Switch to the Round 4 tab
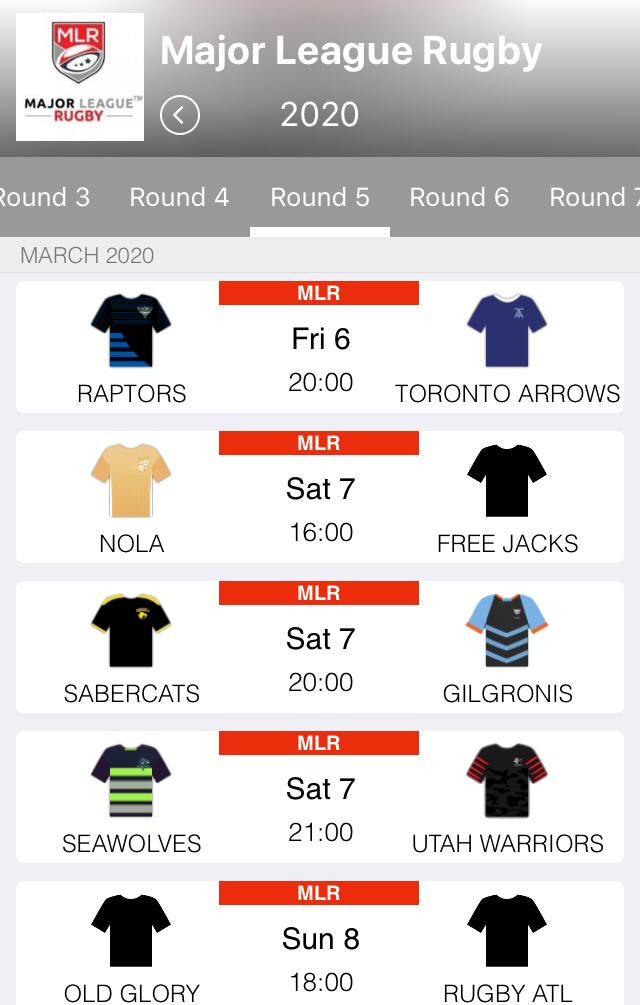 point(179,197)
